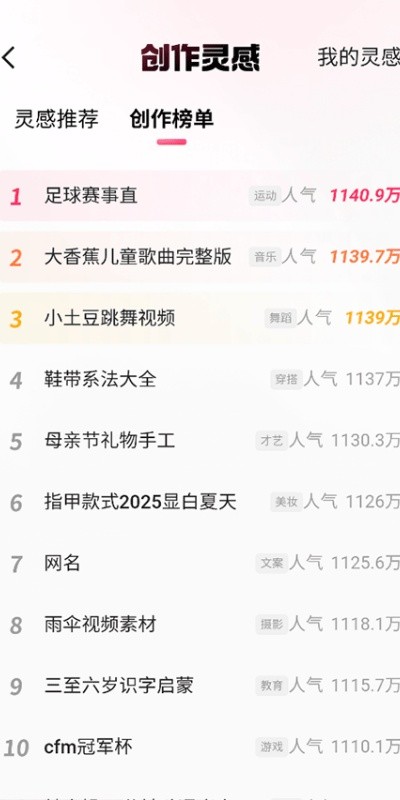Tap the 母亲节礼物手工 row
Image resolution: width=400 pixels, height=800 pixels.
click(200, 441)
